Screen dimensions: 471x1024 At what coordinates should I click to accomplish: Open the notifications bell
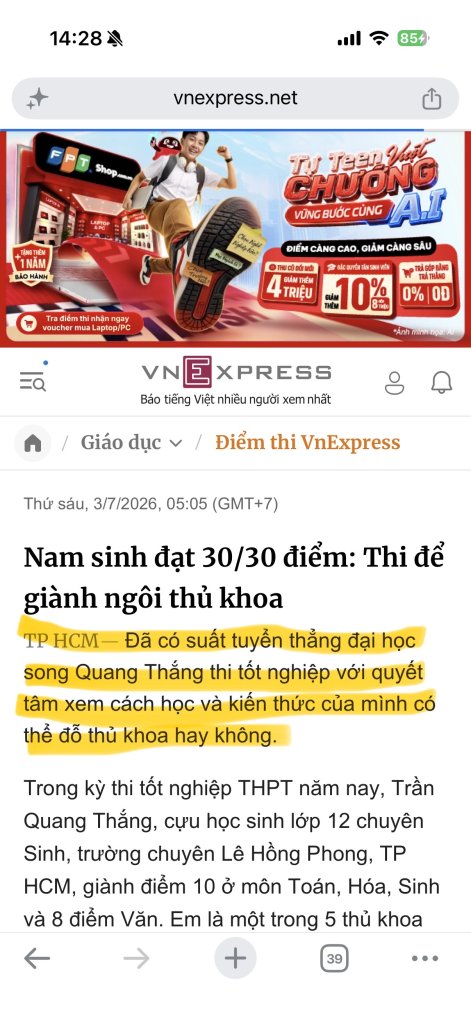click(x=442, y=383)
